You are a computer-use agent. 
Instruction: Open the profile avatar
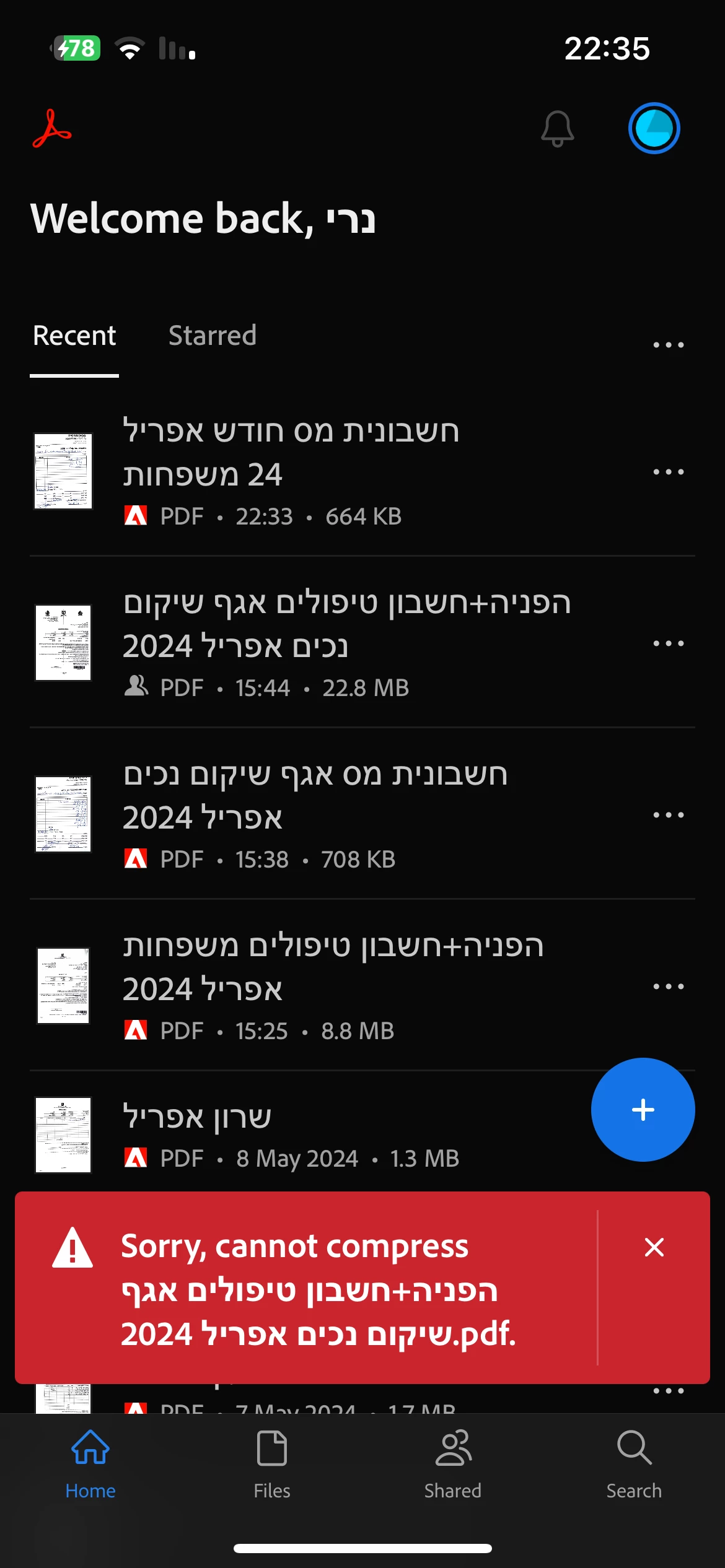pyautogui.click(x=654, y=129)
